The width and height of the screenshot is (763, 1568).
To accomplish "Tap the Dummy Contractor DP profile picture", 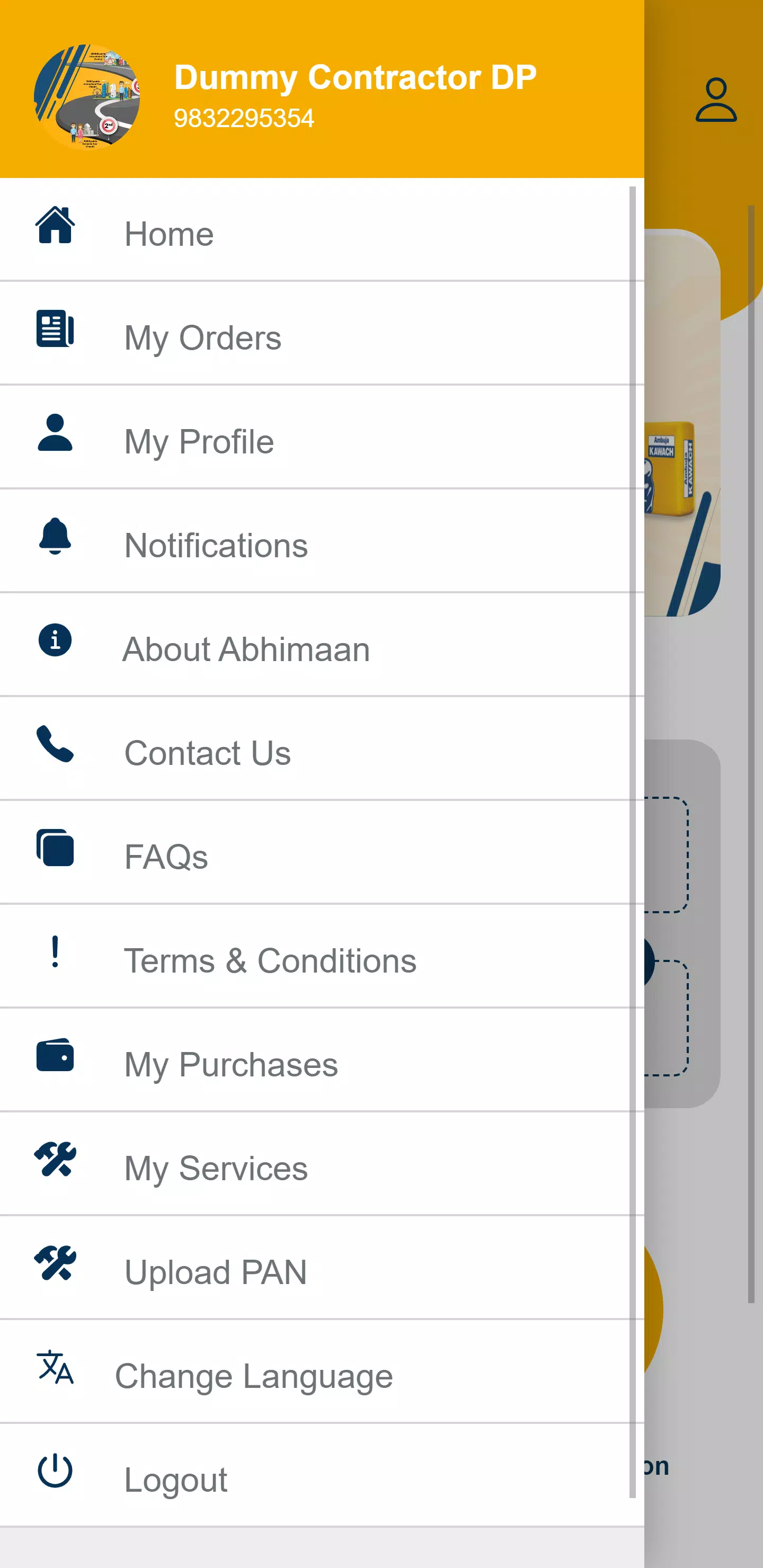I will click(x=87, y=97).
